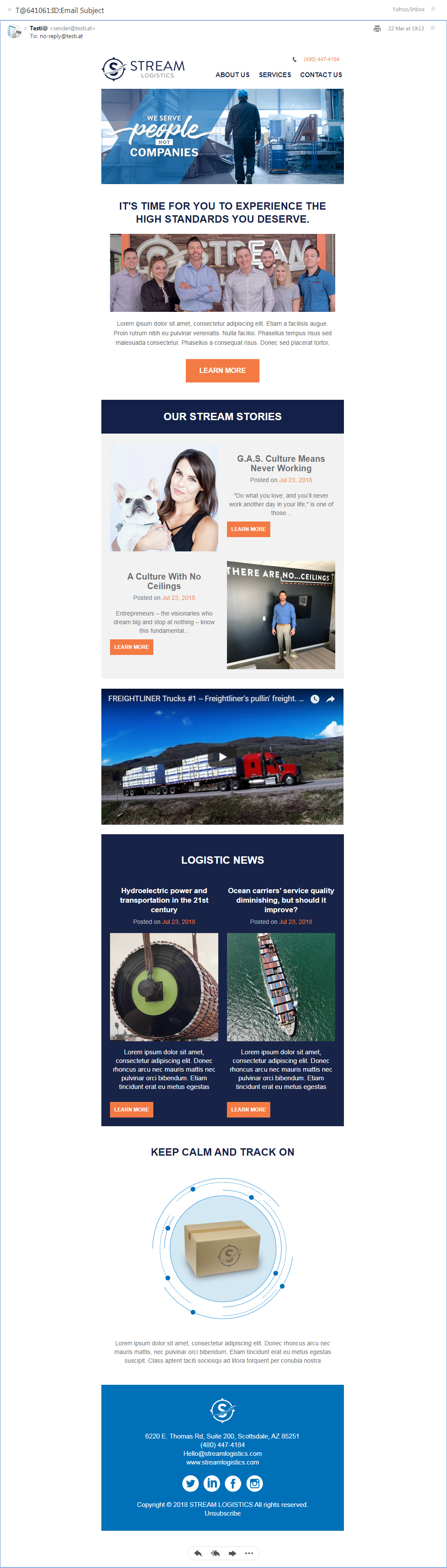Open the About Us link
The height and width of the screenshot is (1568, 447).
[232, 75]
